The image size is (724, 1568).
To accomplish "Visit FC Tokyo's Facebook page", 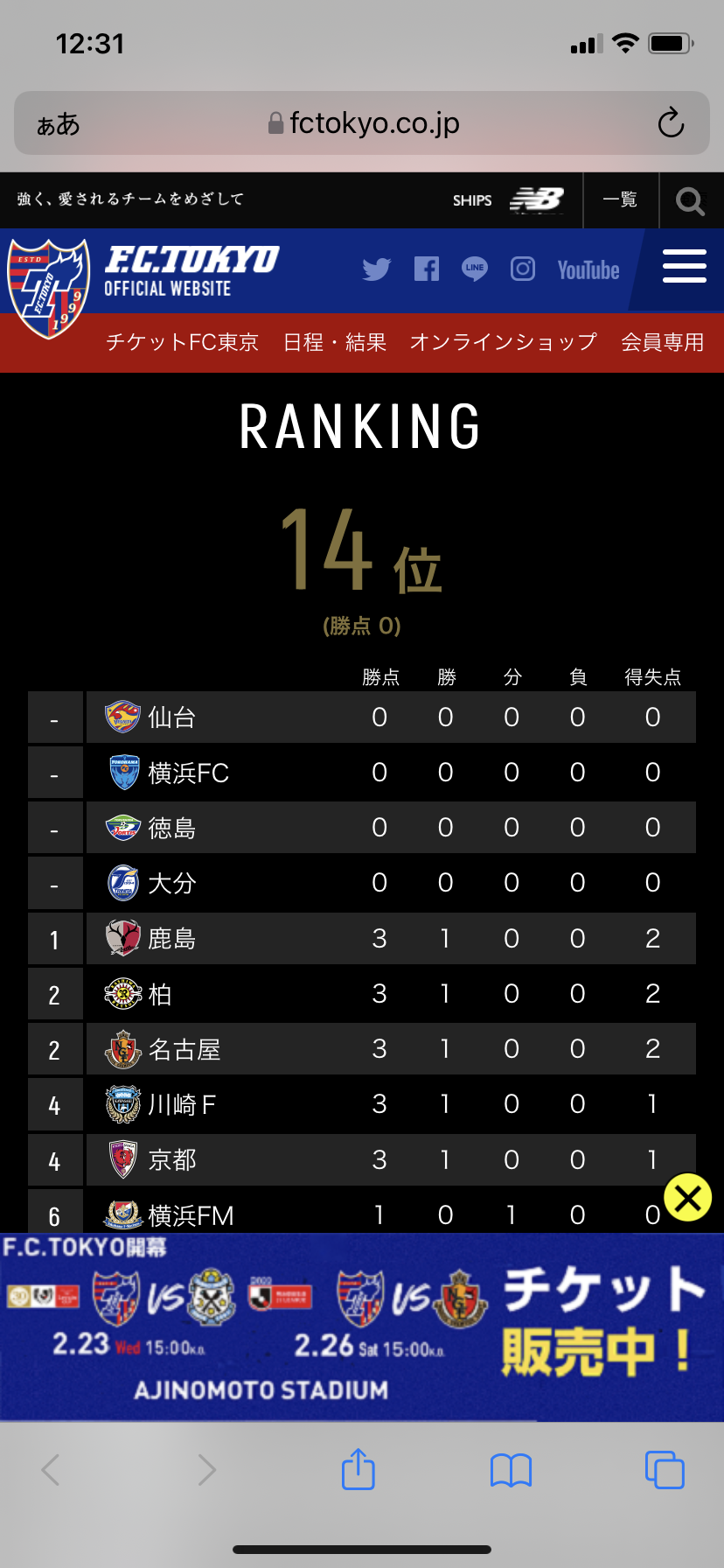I will (426, 269).
